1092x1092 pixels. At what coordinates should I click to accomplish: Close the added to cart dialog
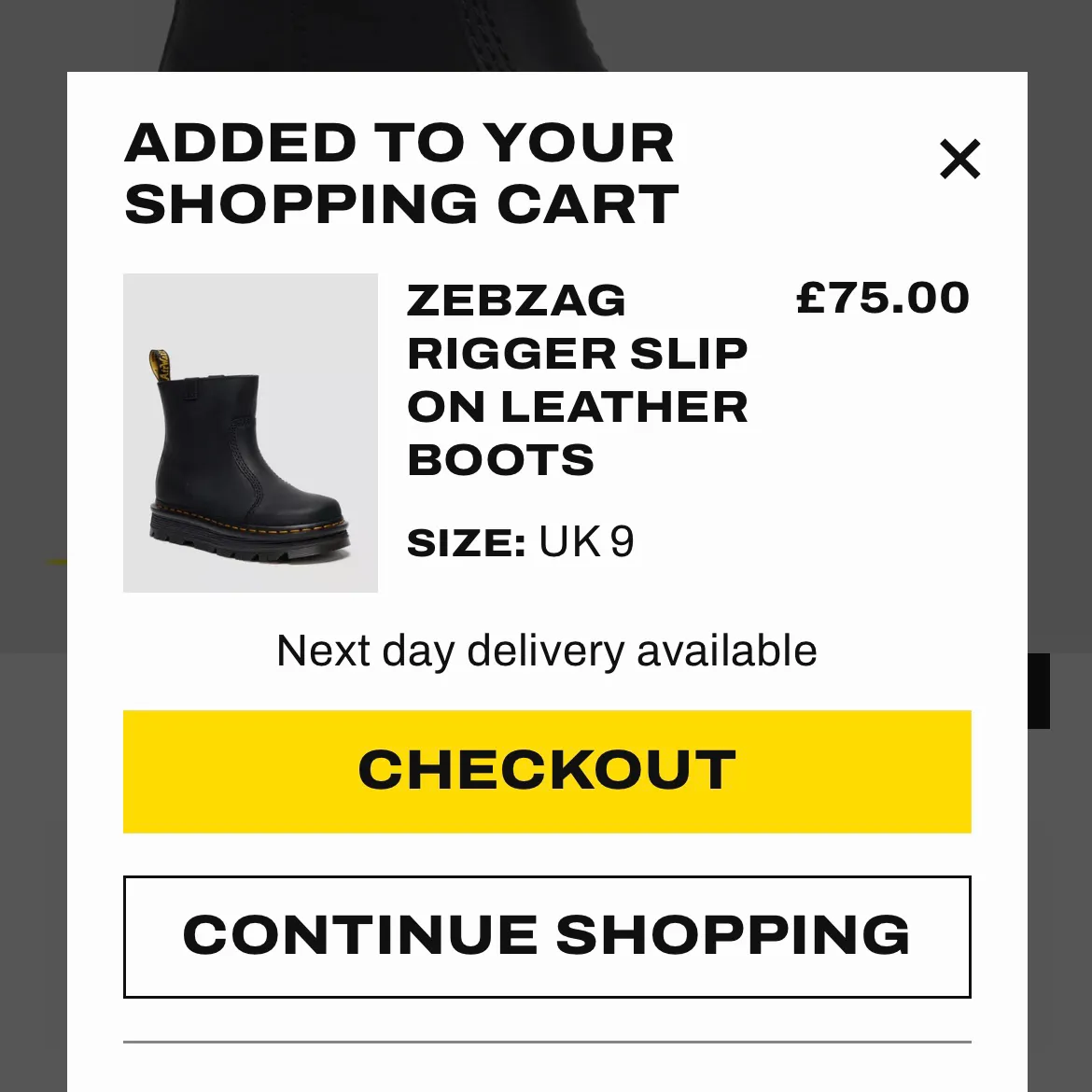coord(959,159)
